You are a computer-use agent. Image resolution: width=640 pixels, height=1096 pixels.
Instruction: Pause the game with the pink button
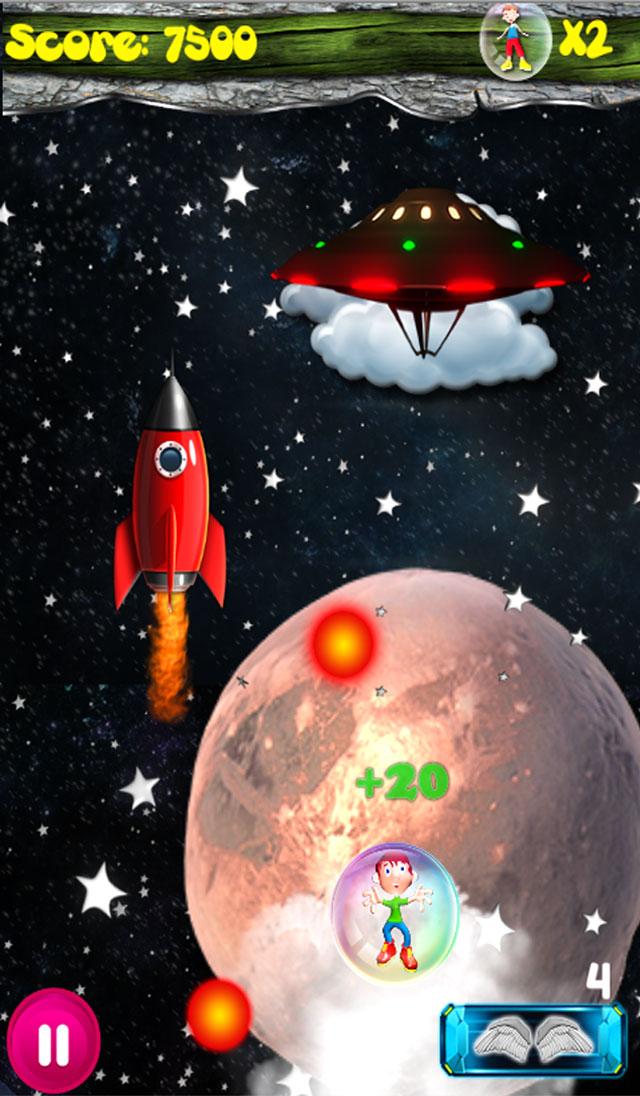[x=53, y=1041]
